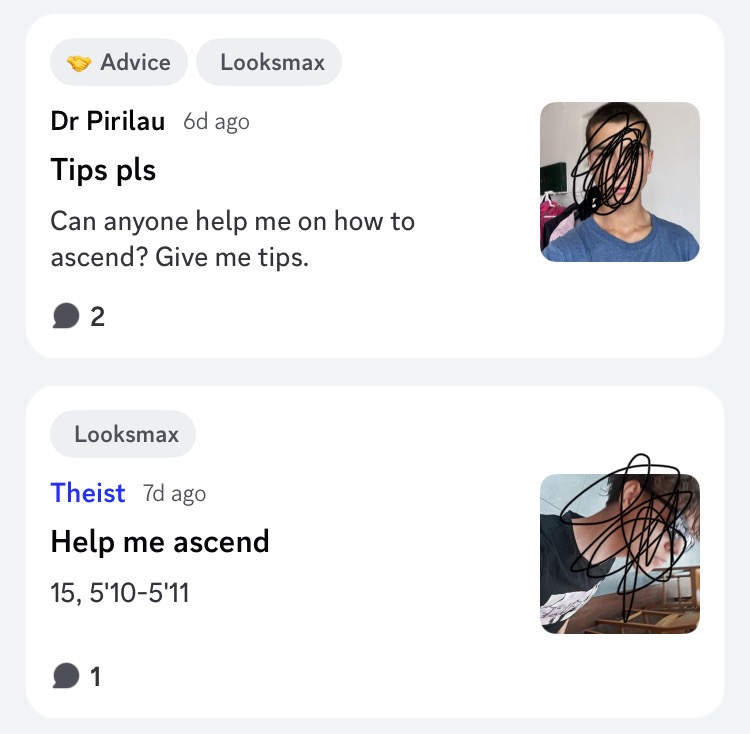Image resolution: width=750 pixels, height=734 pixels.
Task: Open the "Help me ascend" post
Action: 160,542
